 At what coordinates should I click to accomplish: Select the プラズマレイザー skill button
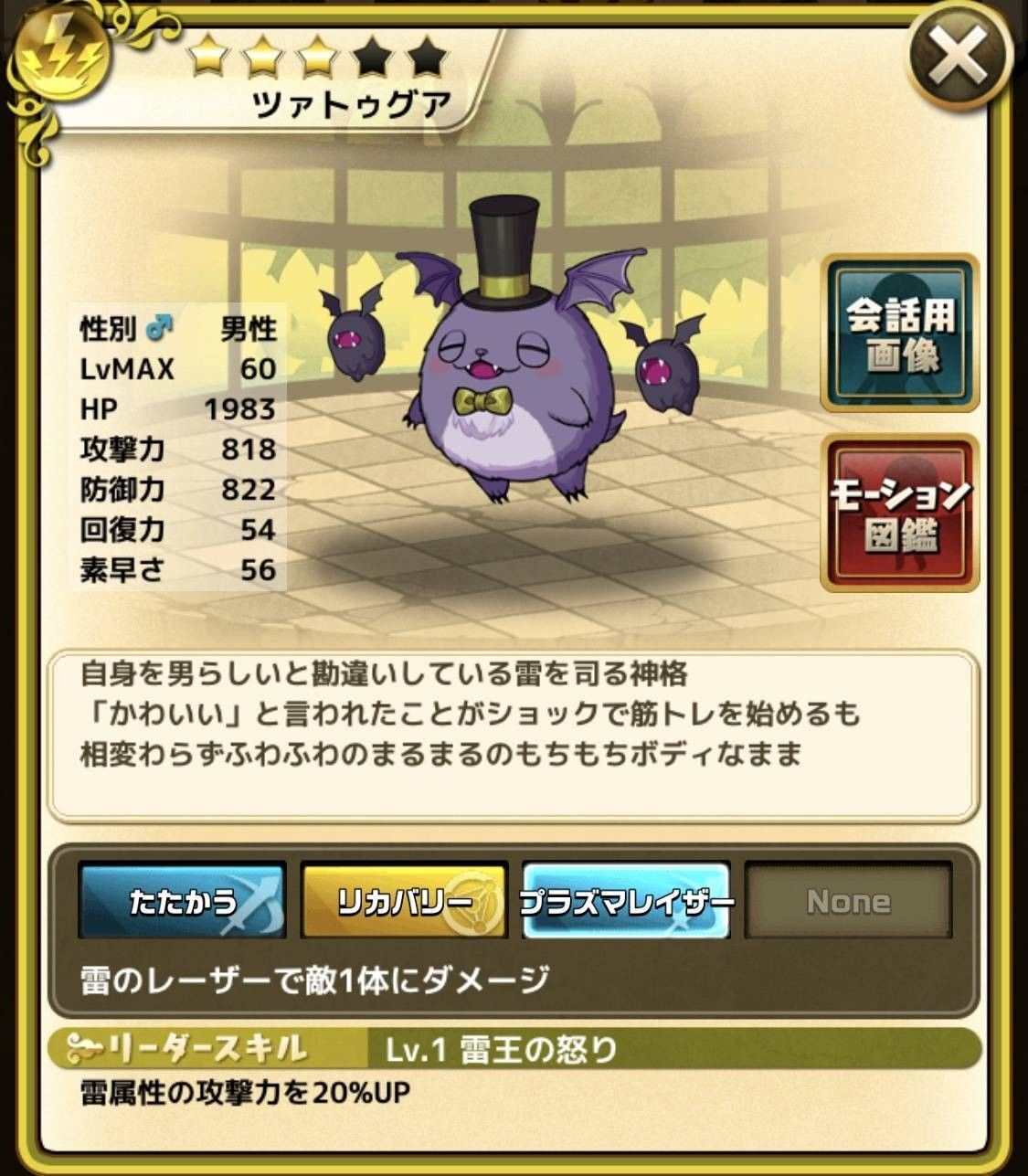pyautogui.click(x=626, y=901)
